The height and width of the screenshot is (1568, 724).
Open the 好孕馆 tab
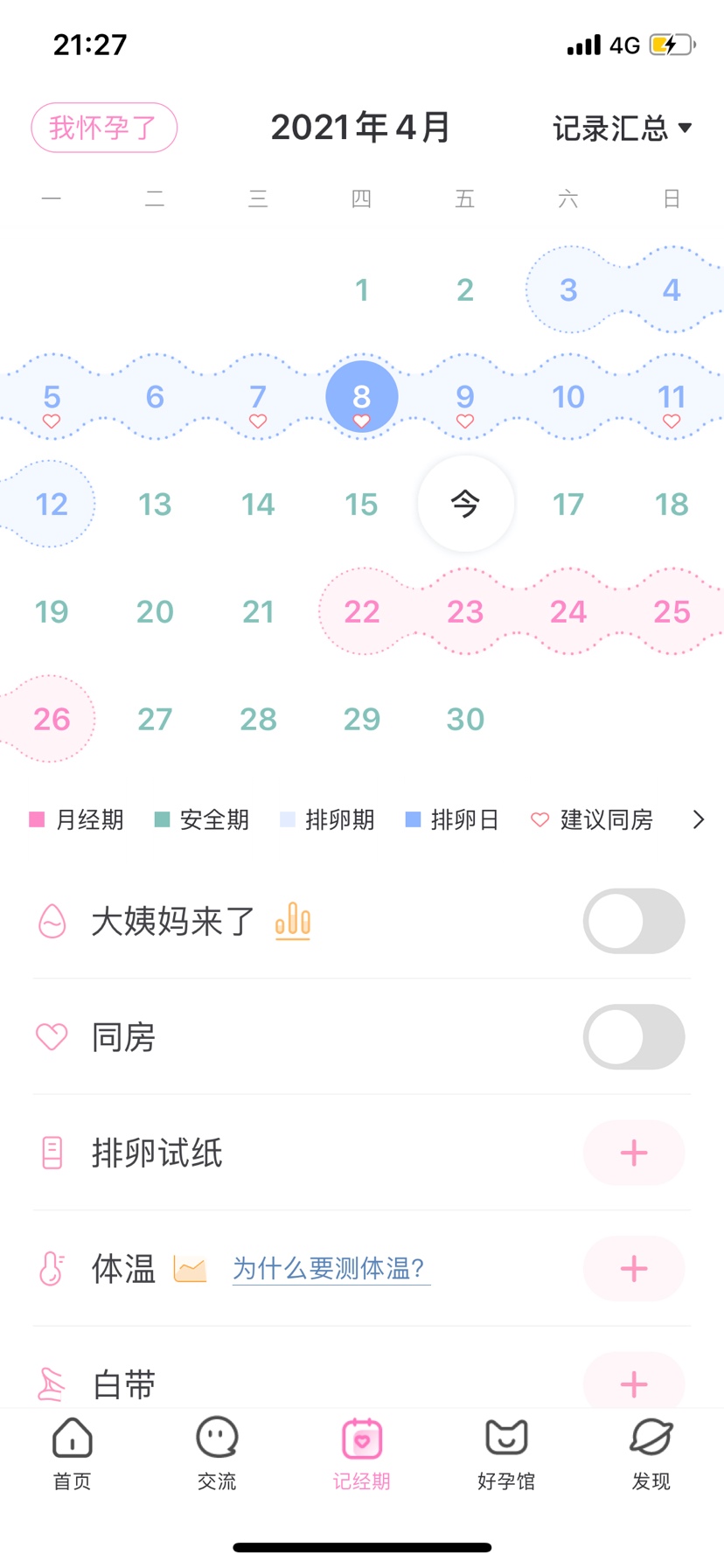point(506,1453)
